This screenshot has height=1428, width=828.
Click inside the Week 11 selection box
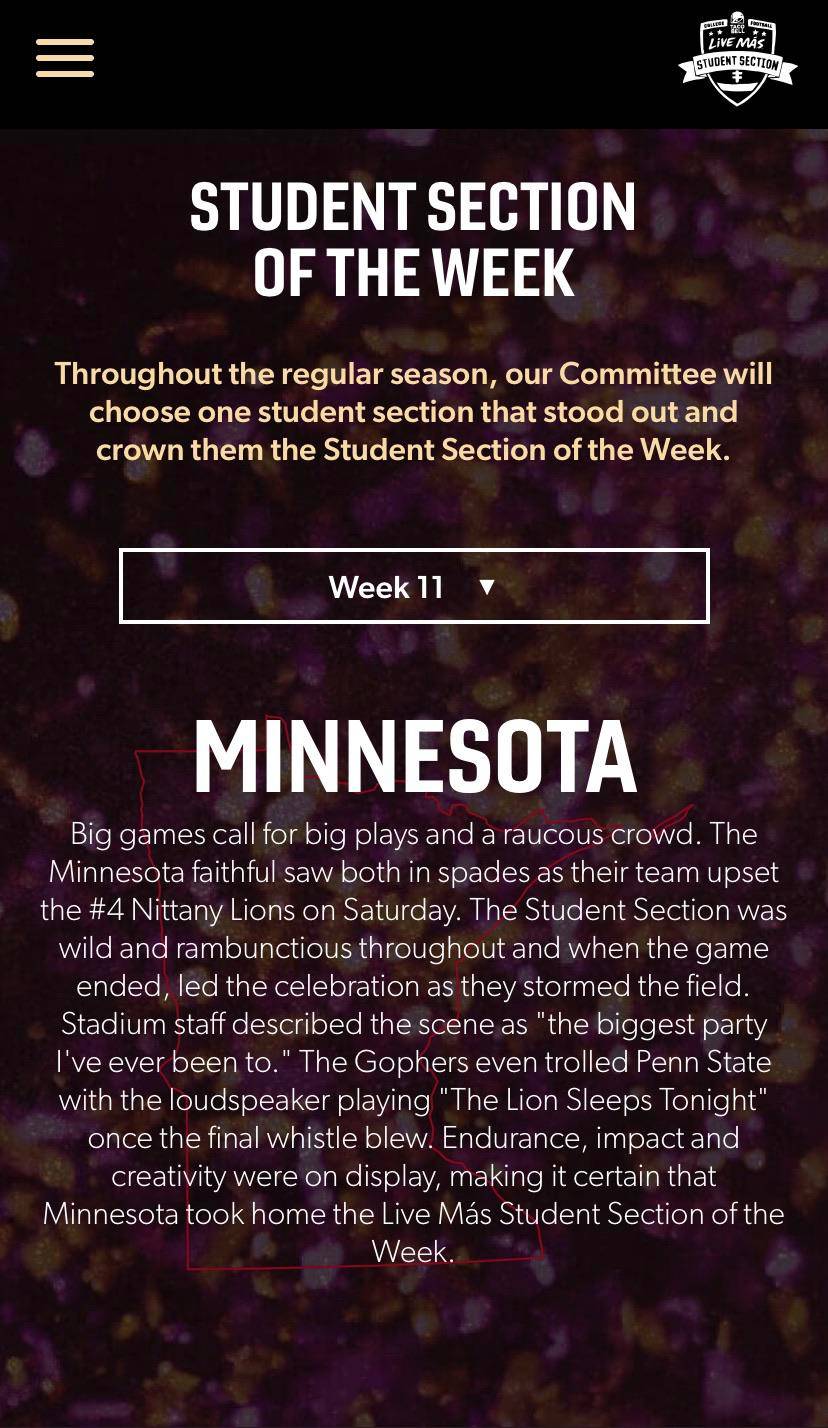tap(414, 586)
